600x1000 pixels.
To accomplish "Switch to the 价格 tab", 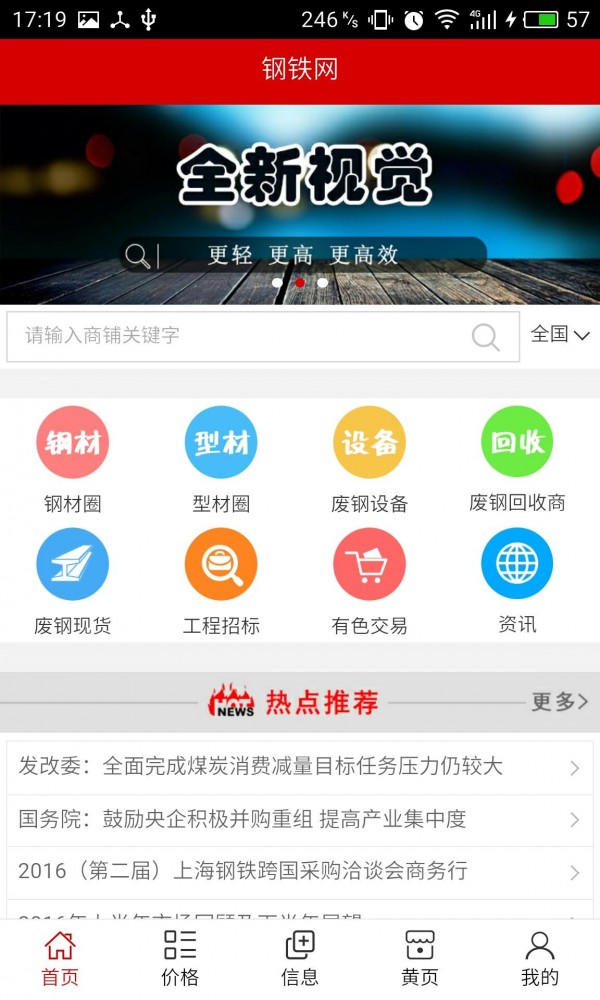I will point(180,958).
